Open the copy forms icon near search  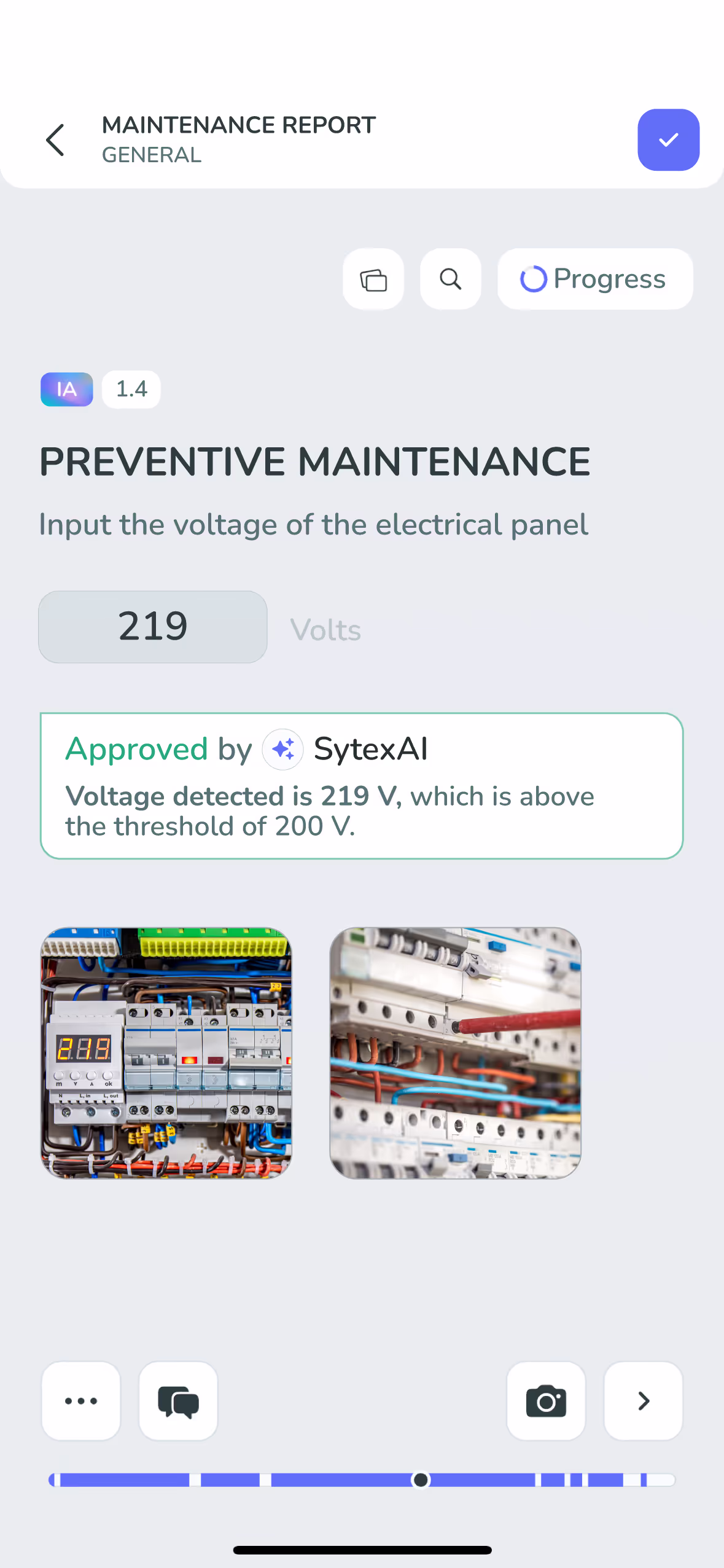373,278
